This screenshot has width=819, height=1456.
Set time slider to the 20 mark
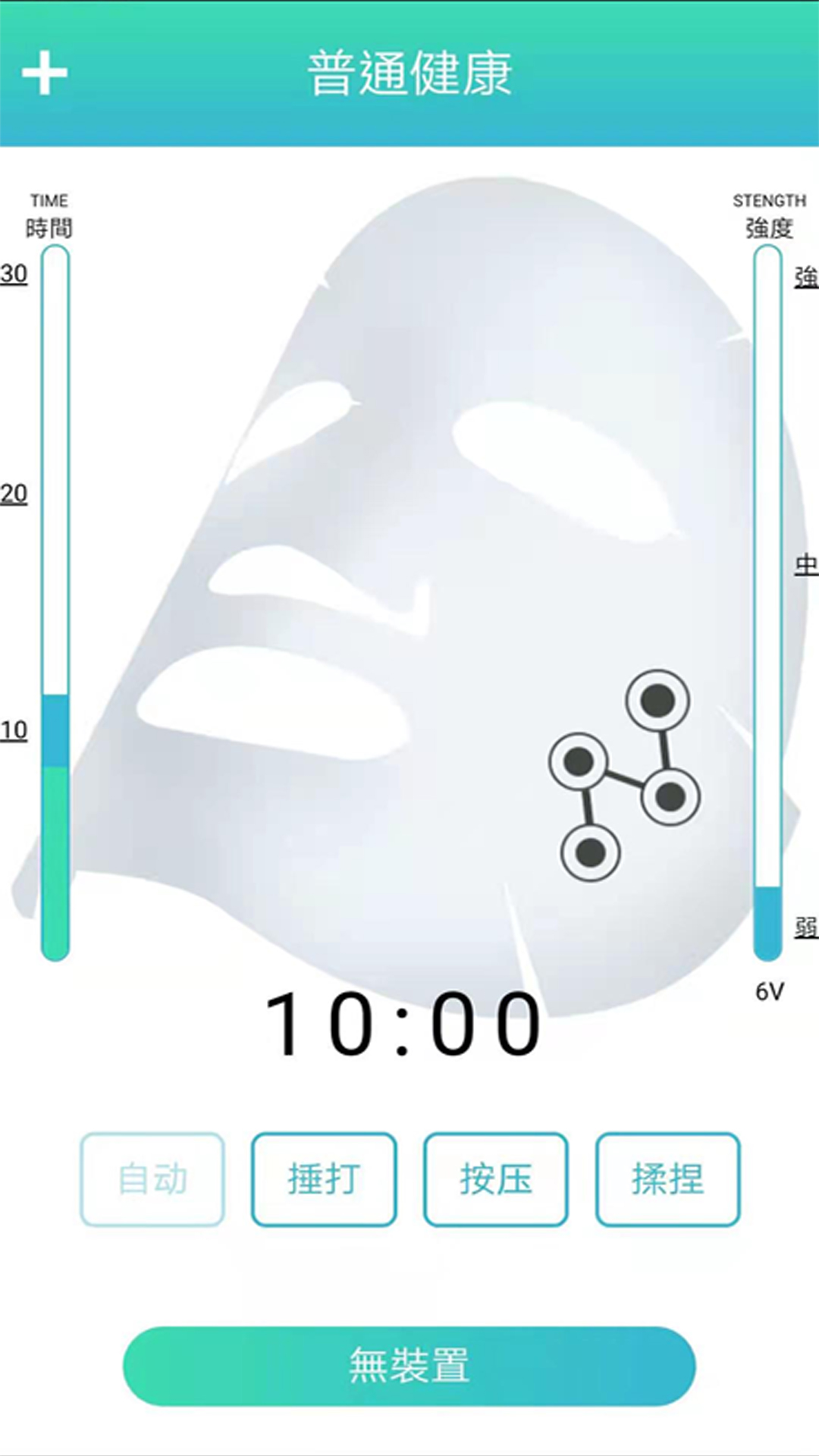(55, 494)
